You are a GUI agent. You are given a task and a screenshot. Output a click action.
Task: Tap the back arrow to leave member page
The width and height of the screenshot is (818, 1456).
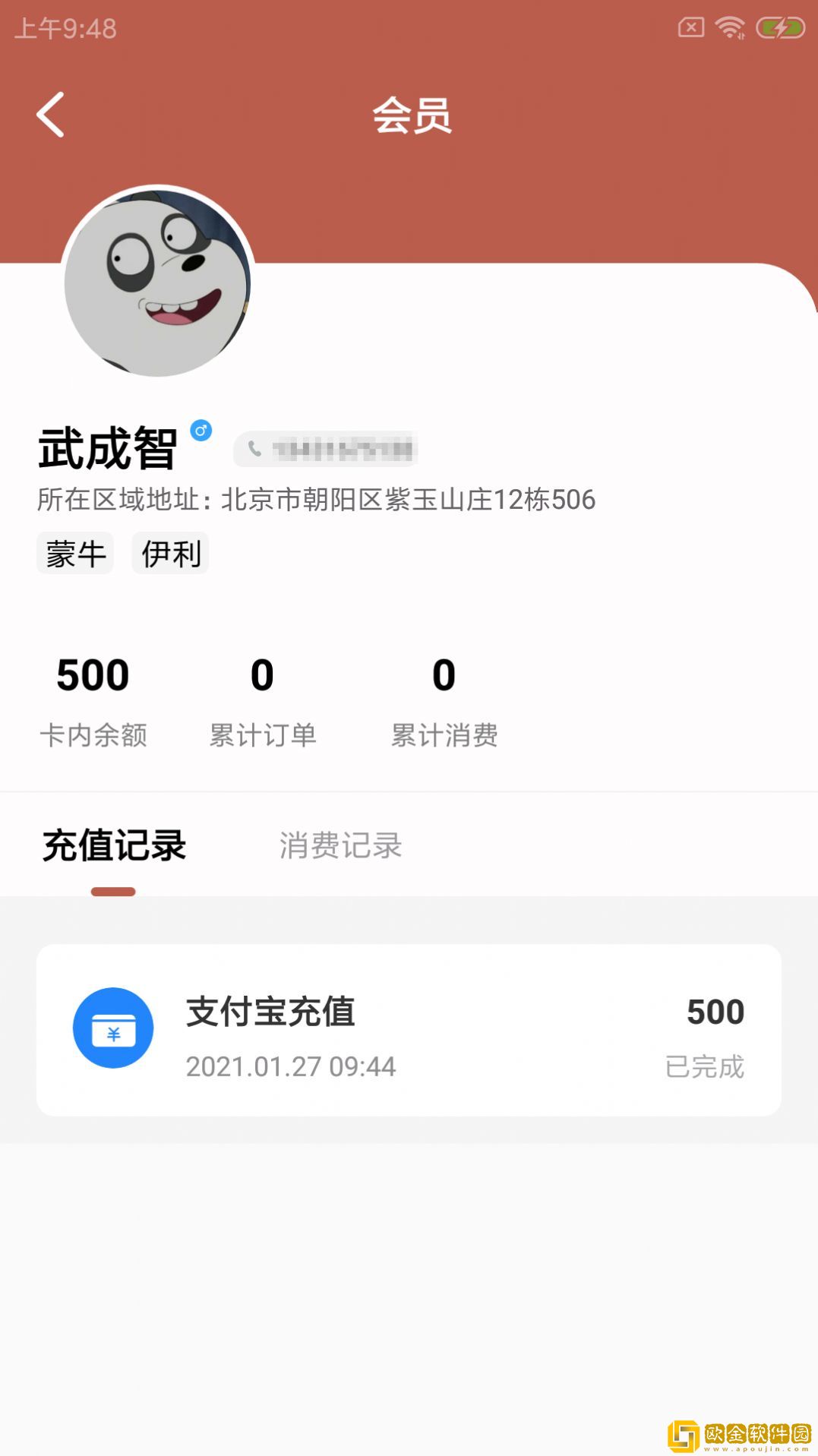coord(50,115)
